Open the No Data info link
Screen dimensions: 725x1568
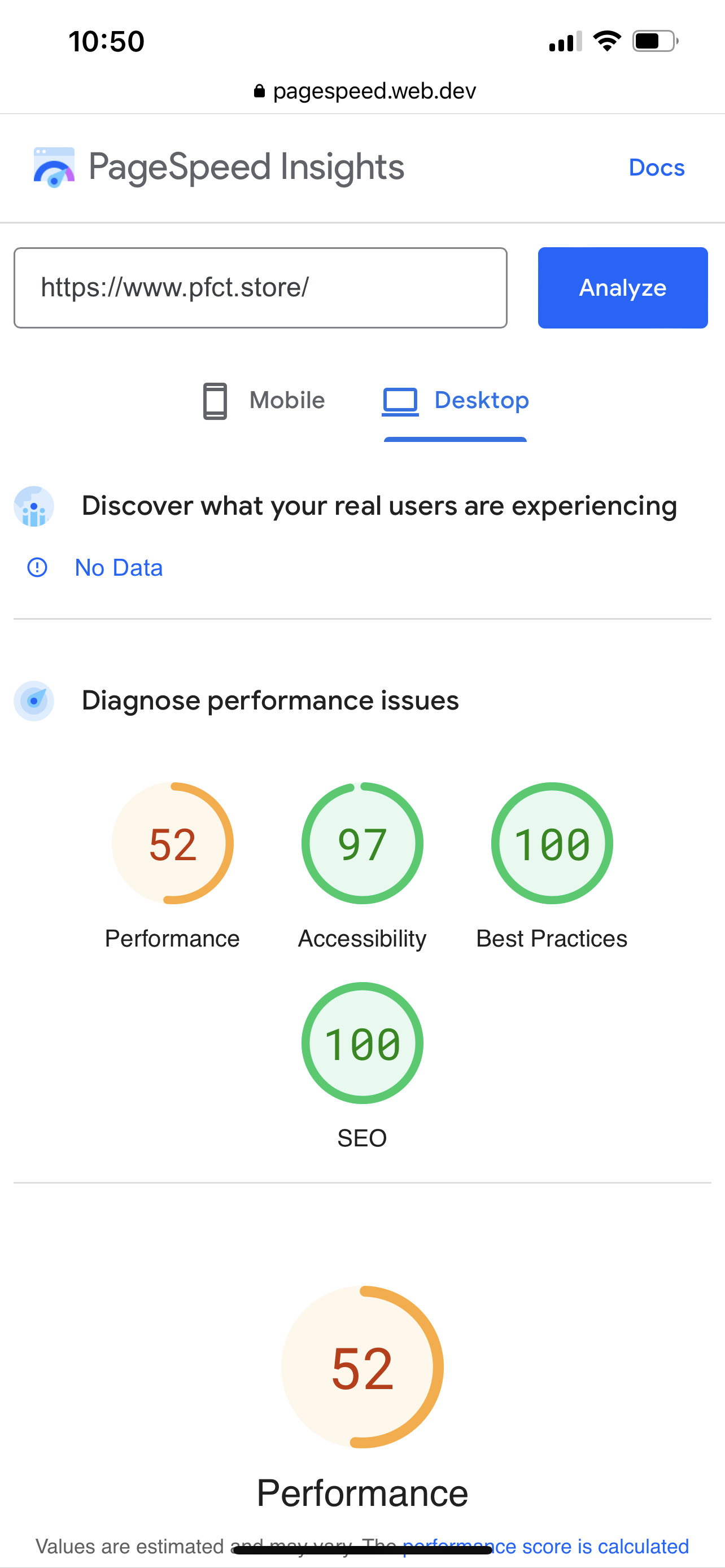coord(118,567)
